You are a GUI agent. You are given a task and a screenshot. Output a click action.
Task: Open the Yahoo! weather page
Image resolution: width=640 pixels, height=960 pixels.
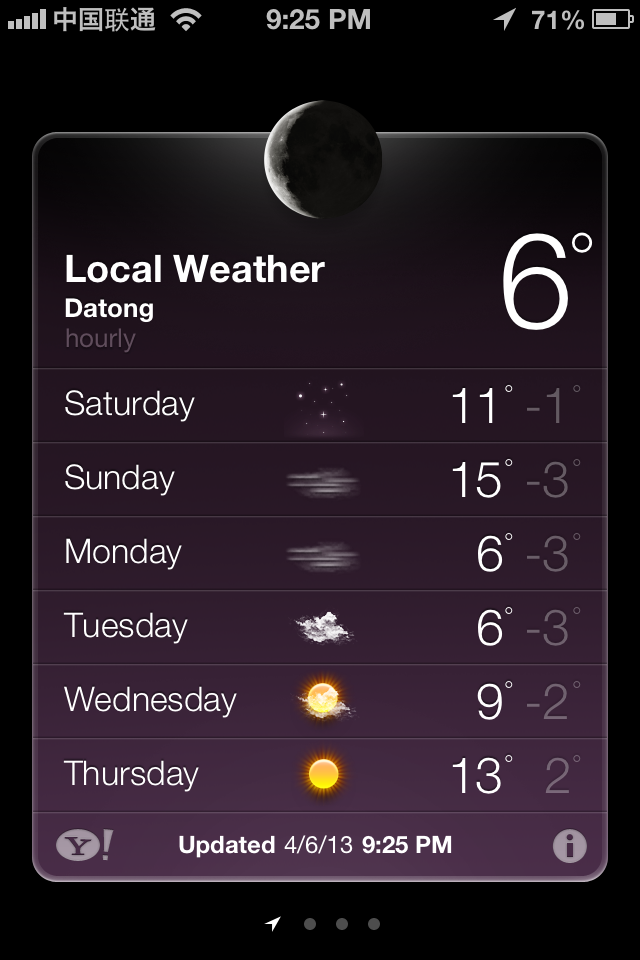(x=84, y=846)
